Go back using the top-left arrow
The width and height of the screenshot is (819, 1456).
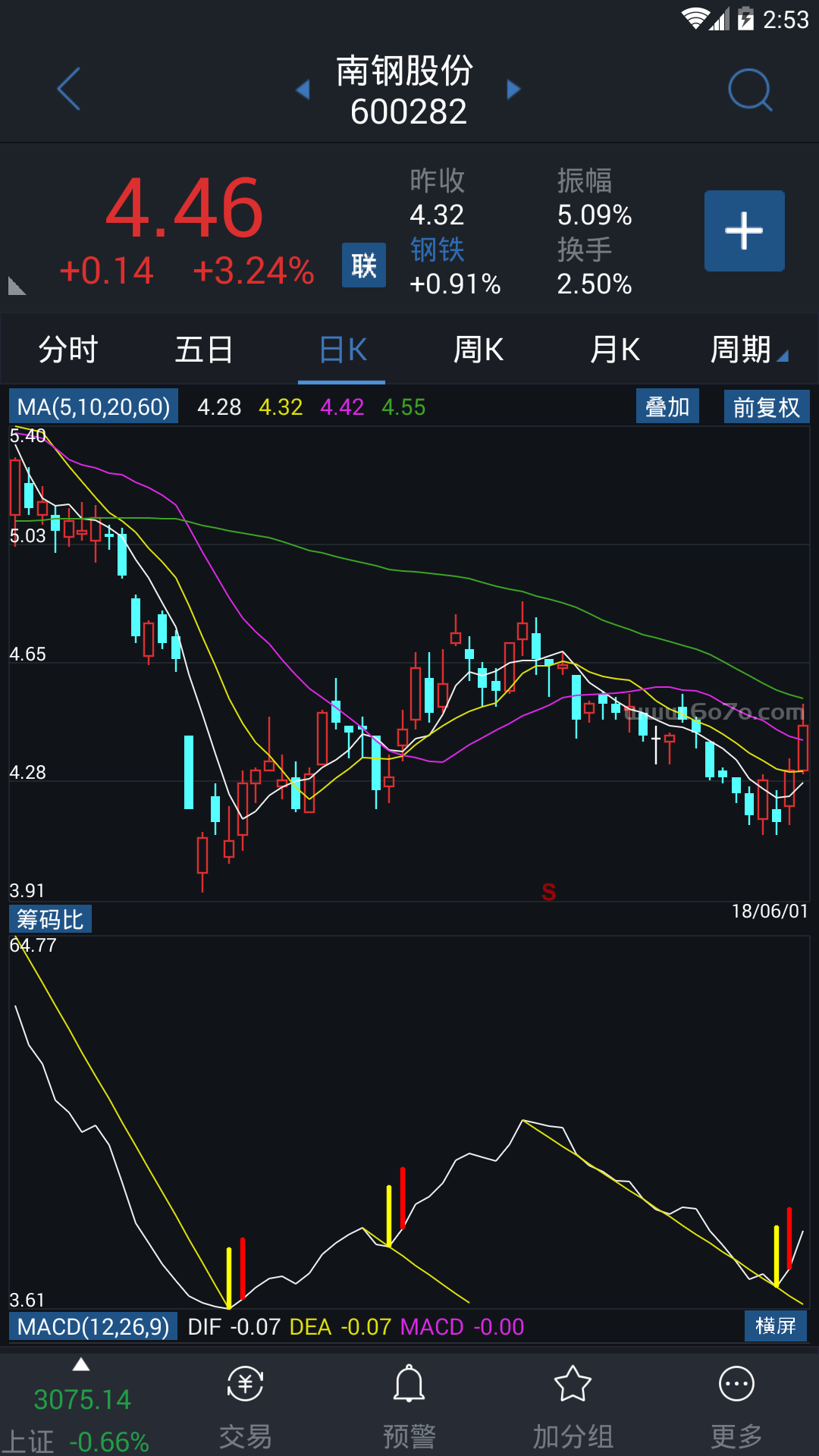[x=69, y=89]
